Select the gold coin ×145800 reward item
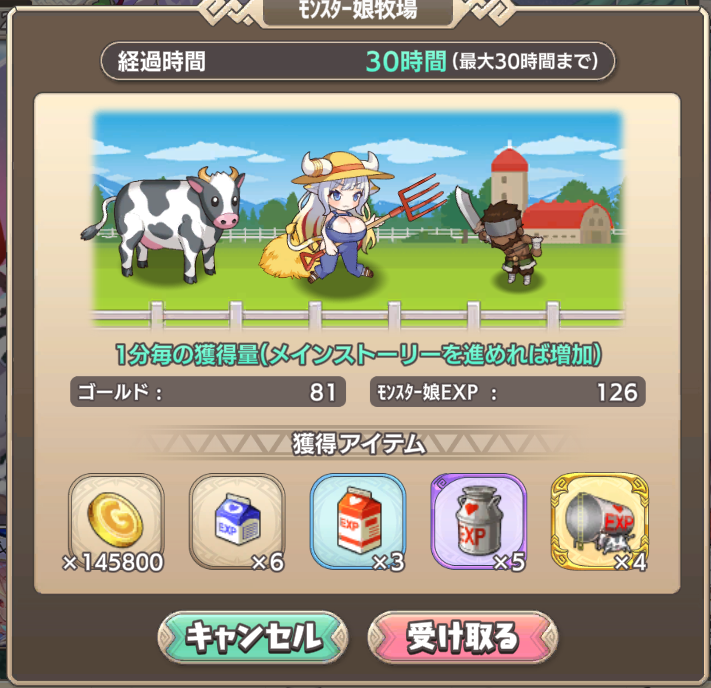 [x=115, y=521]
